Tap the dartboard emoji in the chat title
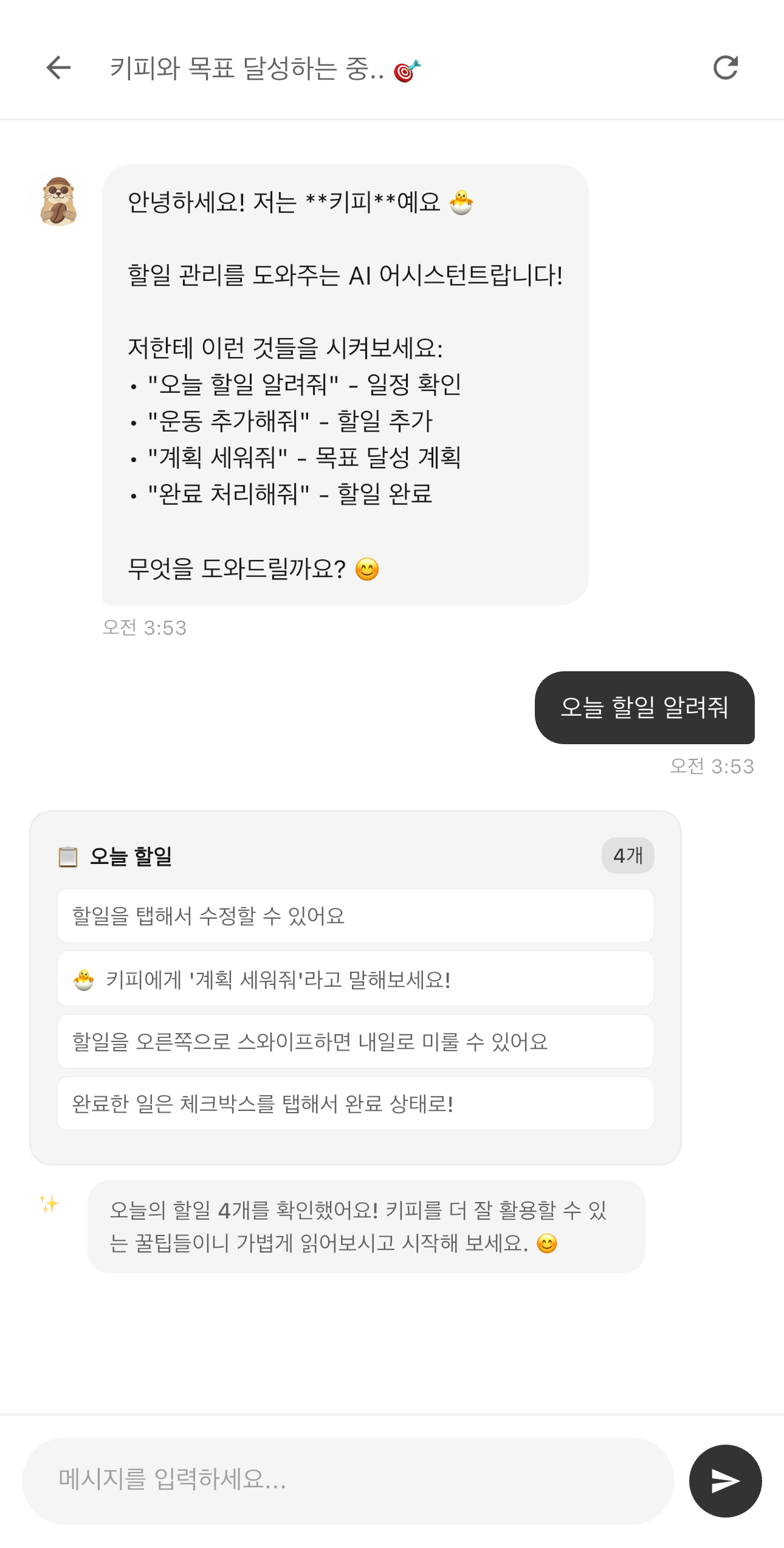Image resolution: width=784 pixels, height=1548 pixels. click(x=408, y=70)
